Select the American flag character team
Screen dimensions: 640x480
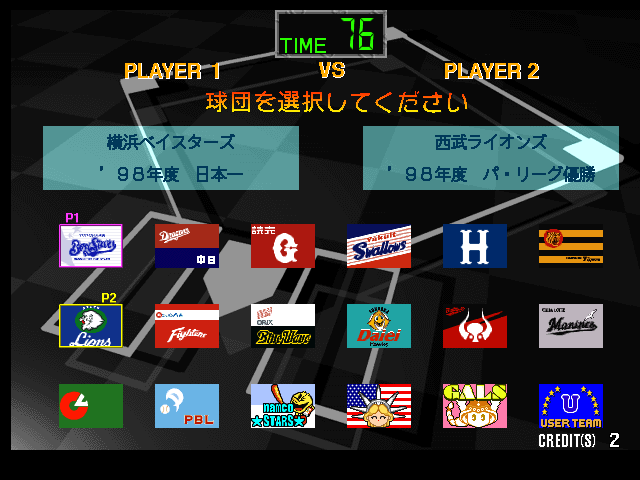379,406
